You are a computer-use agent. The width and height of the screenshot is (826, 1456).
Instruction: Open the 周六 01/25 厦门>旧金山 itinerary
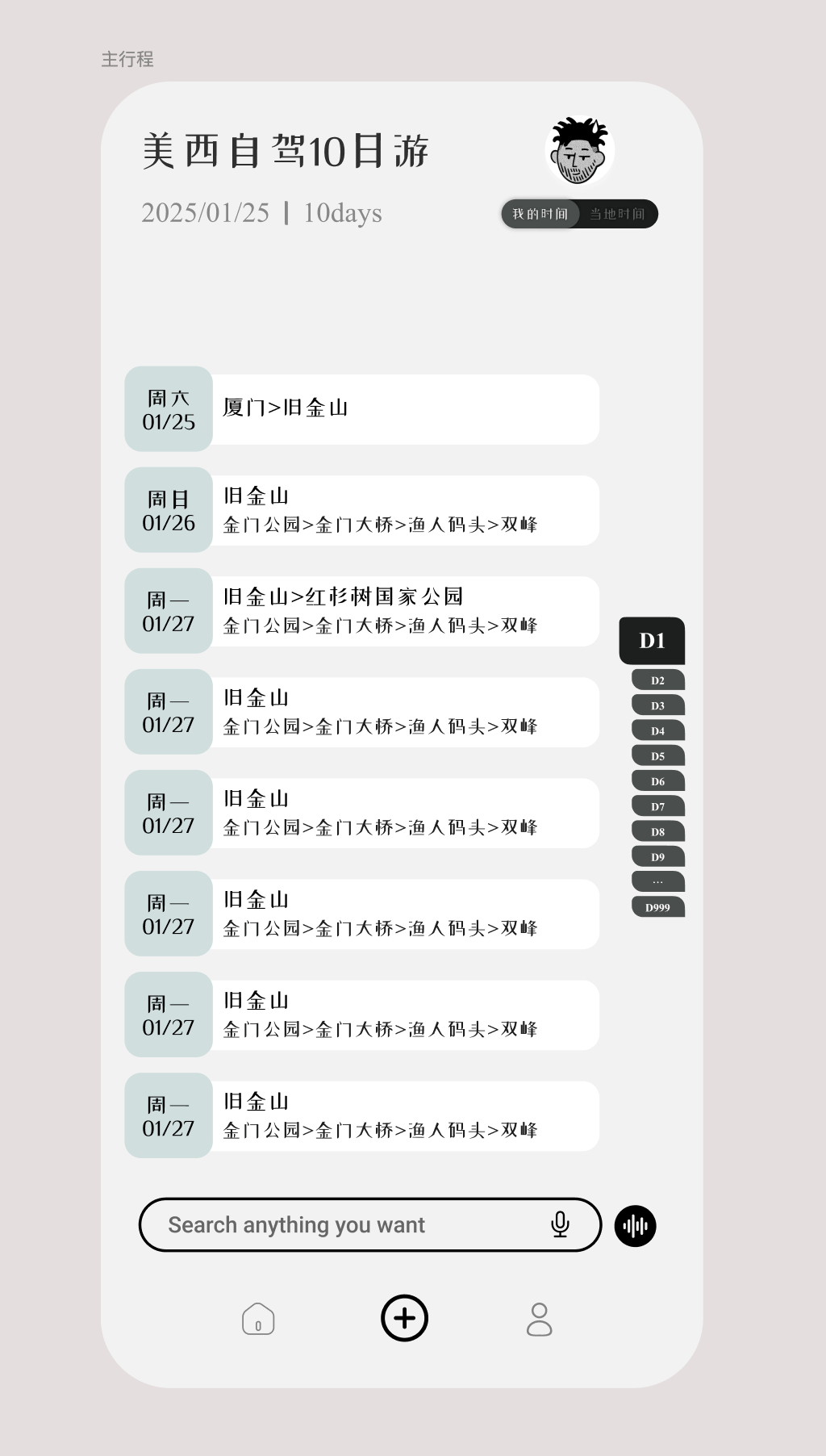pos(362,409)
